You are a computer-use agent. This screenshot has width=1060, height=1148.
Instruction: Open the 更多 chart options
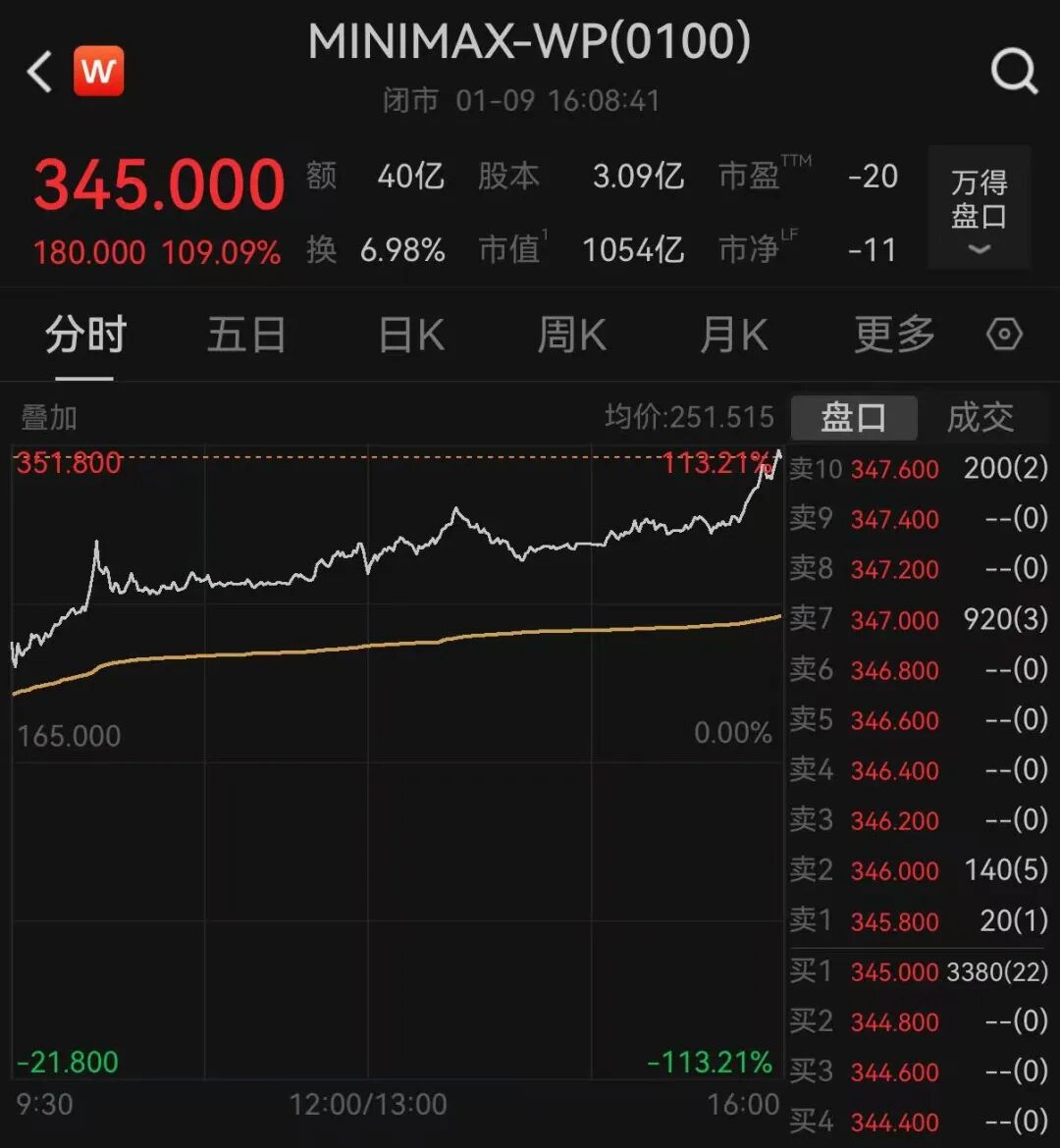click(894, 336)
